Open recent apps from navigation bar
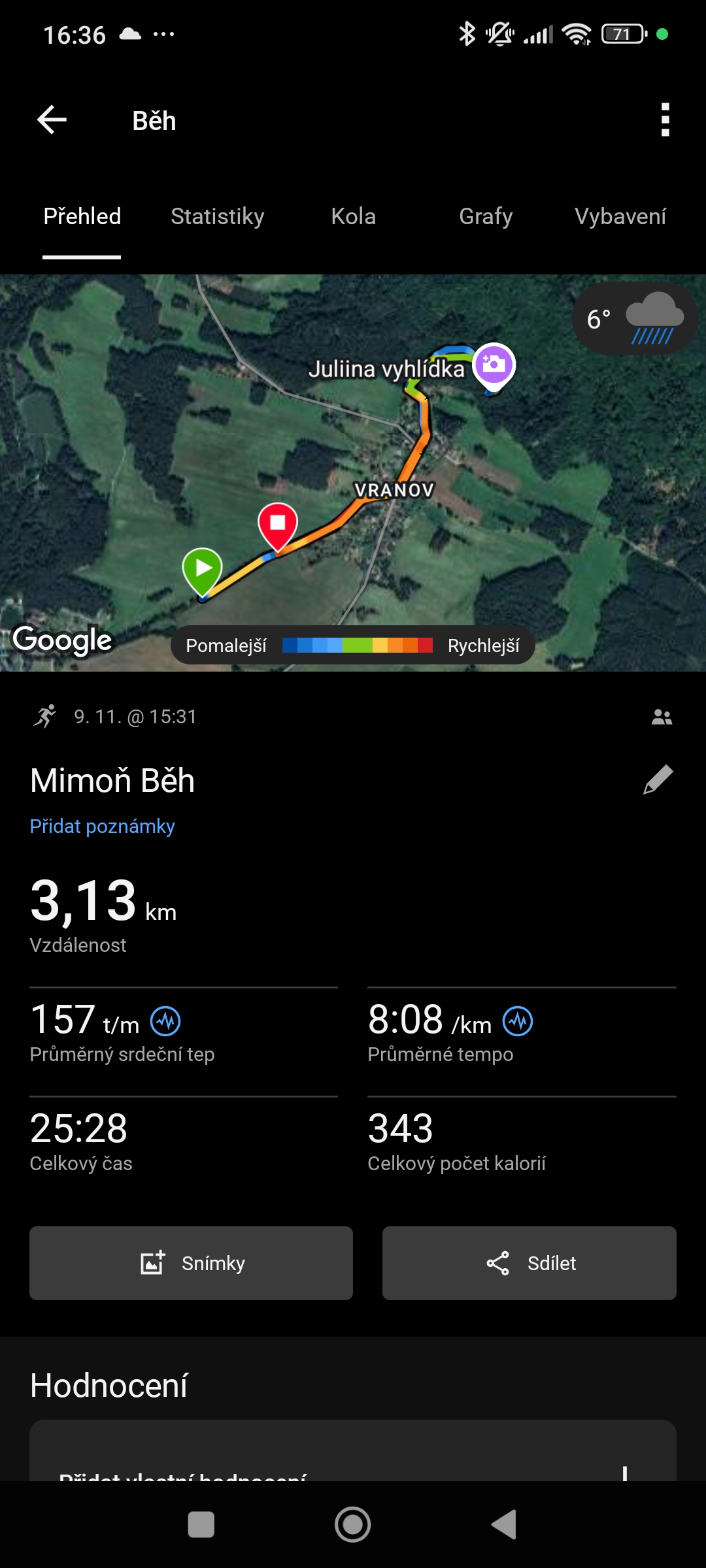This screenshot has height=1568, width=706. click(201, 1524)
